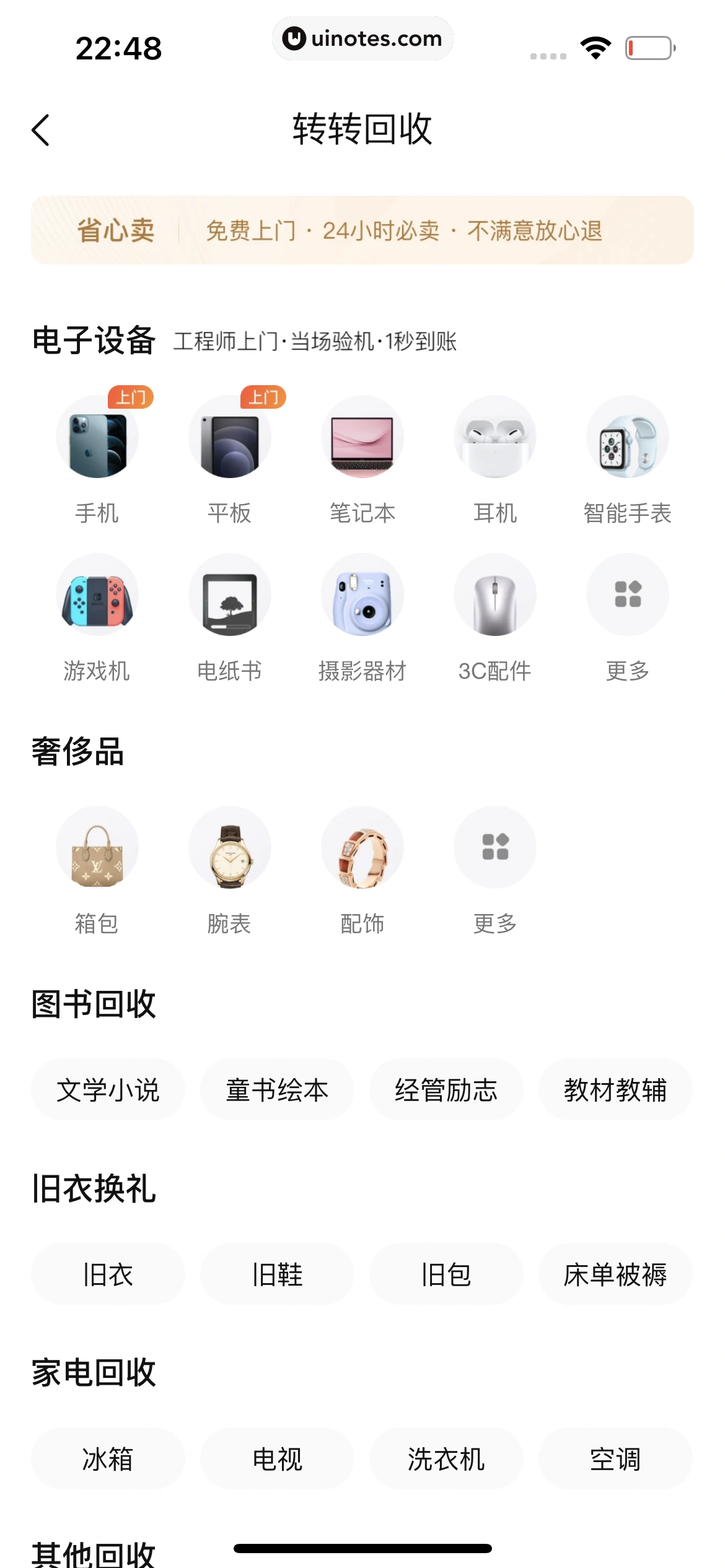Expand 更多 under 电子设备 section

click(627, 595)
